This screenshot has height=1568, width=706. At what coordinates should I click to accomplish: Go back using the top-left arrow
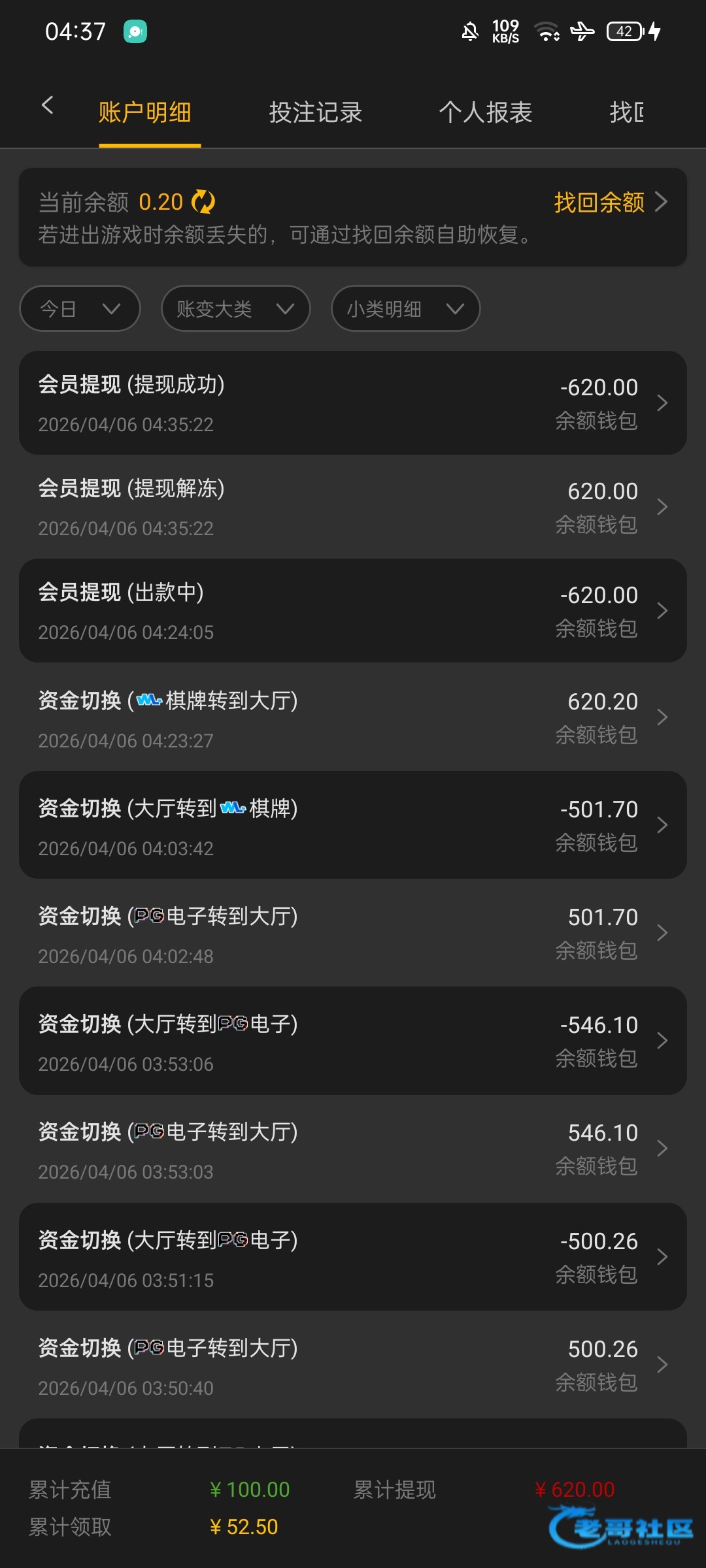[47, 105]
